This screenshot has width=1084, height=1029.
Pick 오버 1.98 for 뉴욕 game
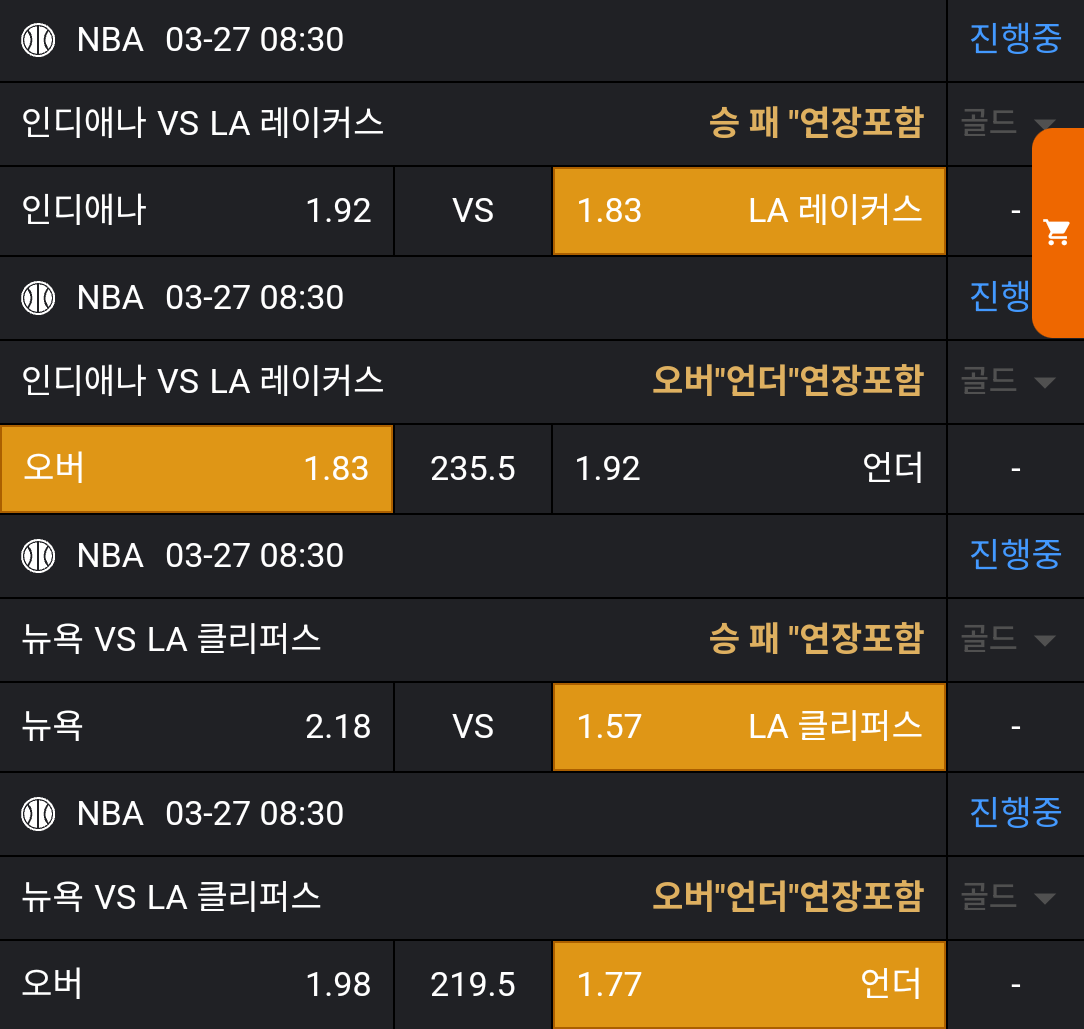pyautogui.click(x=197, y=985)
